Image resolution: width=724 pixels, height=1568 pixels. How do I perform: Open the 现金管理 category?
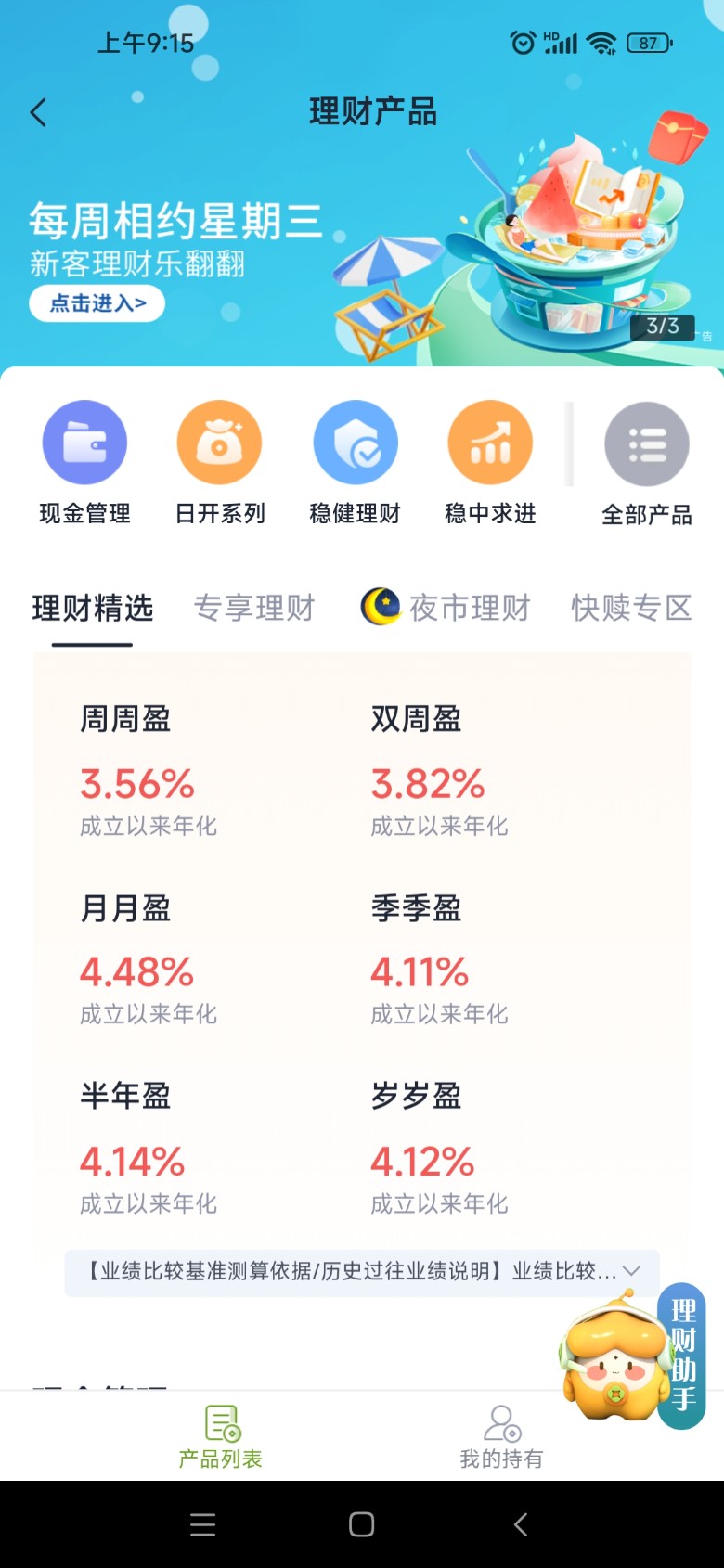84,463
